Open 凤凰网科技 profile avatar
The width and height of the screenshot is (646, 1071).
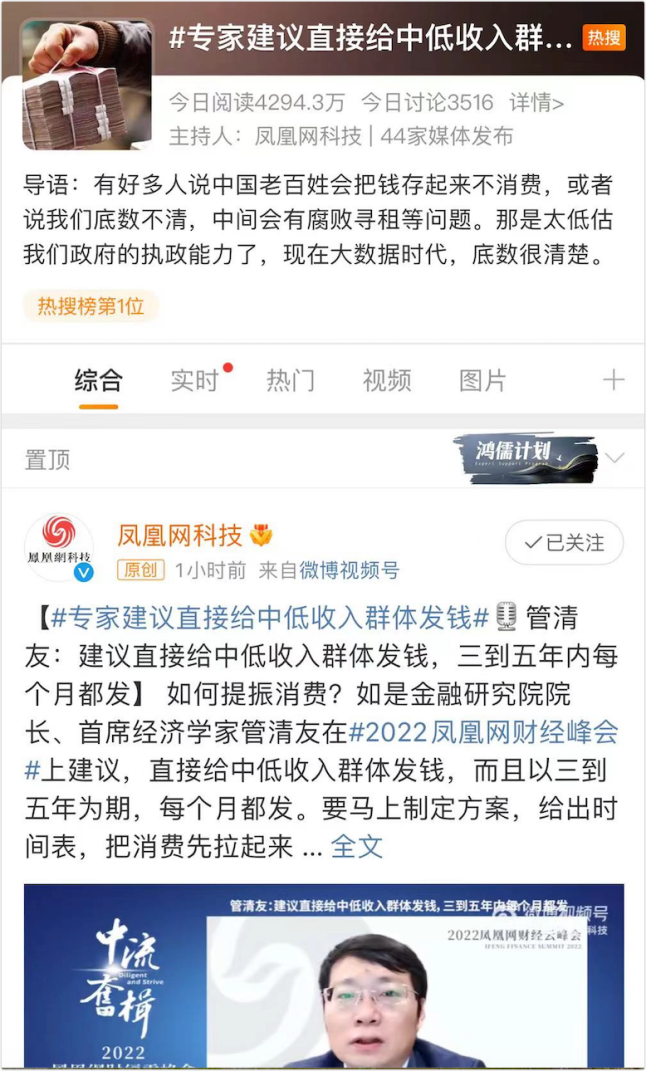click(x=58, y=547)
